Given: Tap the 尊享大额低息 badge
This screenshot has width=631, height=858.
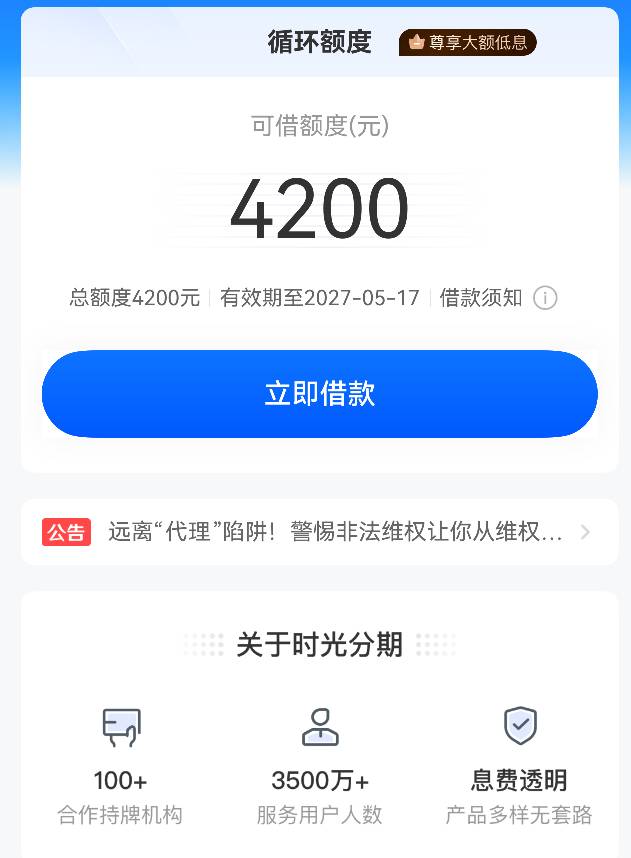Looking at the screenshot, I should pos(468,42).
